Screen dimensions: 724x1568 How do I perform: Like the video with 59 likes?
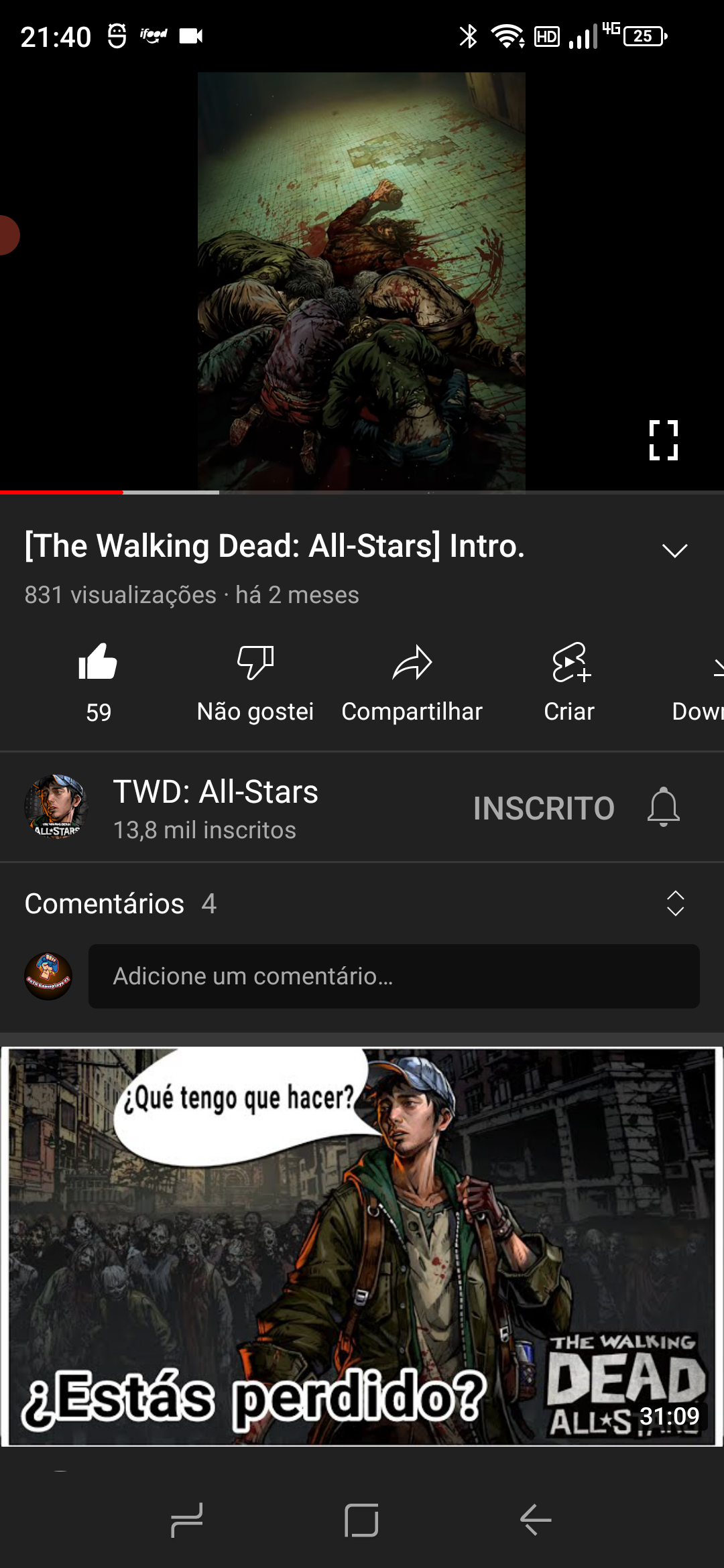click(98, 680)
